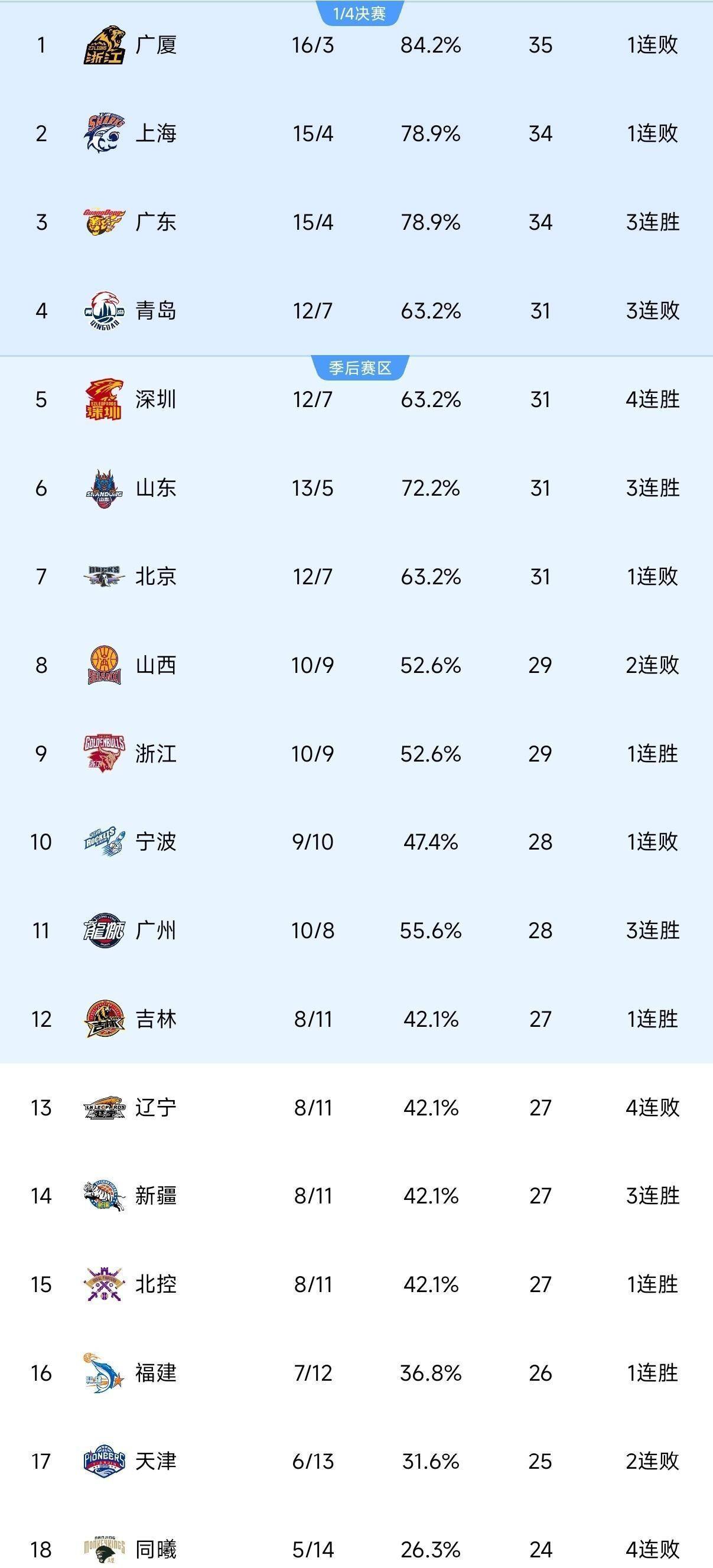Click the 深圳 leopards logo
The height and width of the screenshot is (1568, 713).
pyautogui.click(x=105, y=401)
